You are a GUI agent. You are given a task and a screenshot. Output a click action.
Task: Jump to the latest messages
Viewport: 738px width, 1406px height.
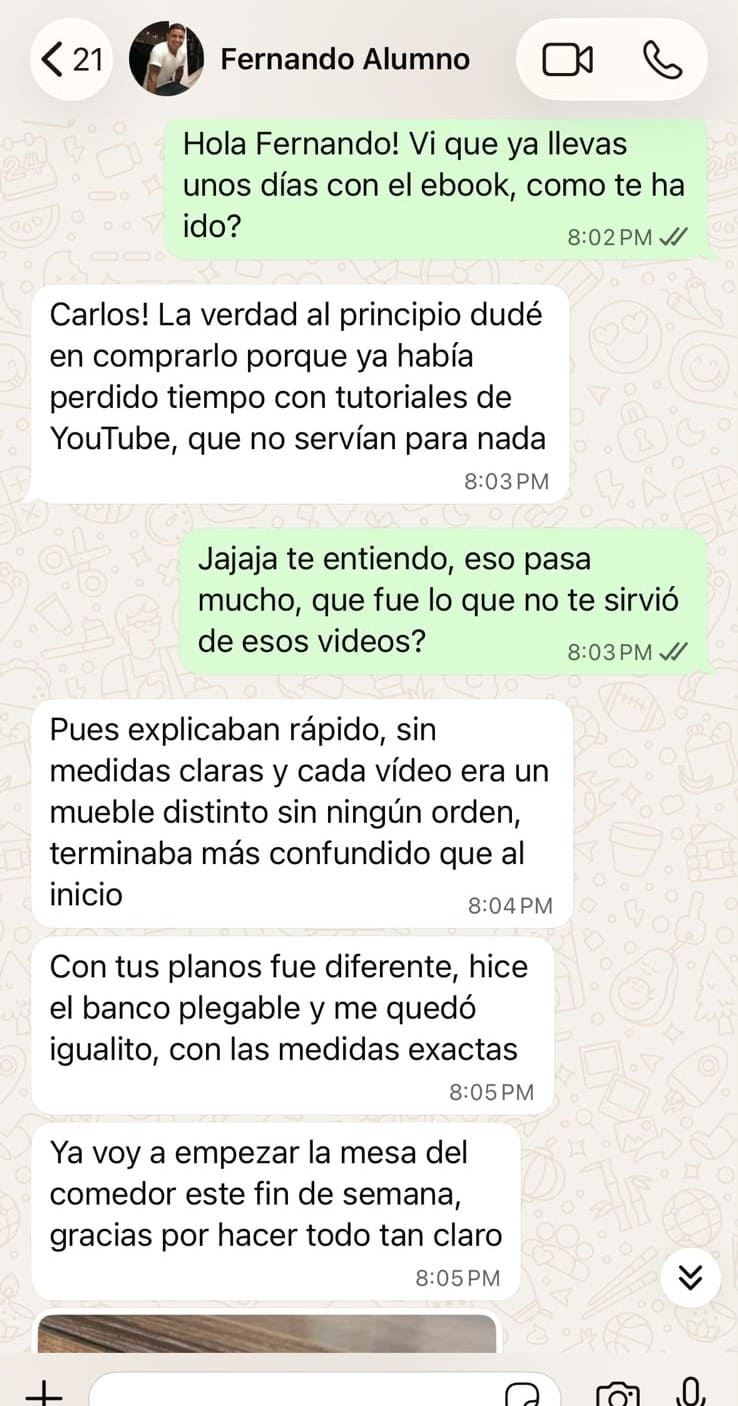coord(690,1277)
